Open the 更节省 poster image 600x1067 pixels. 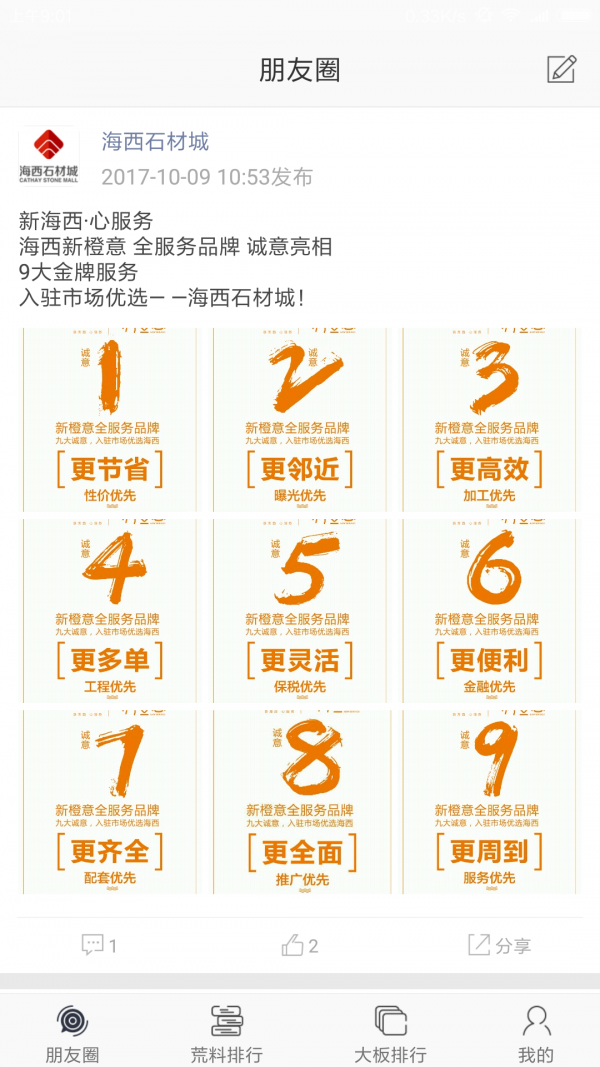coord(110,420)
